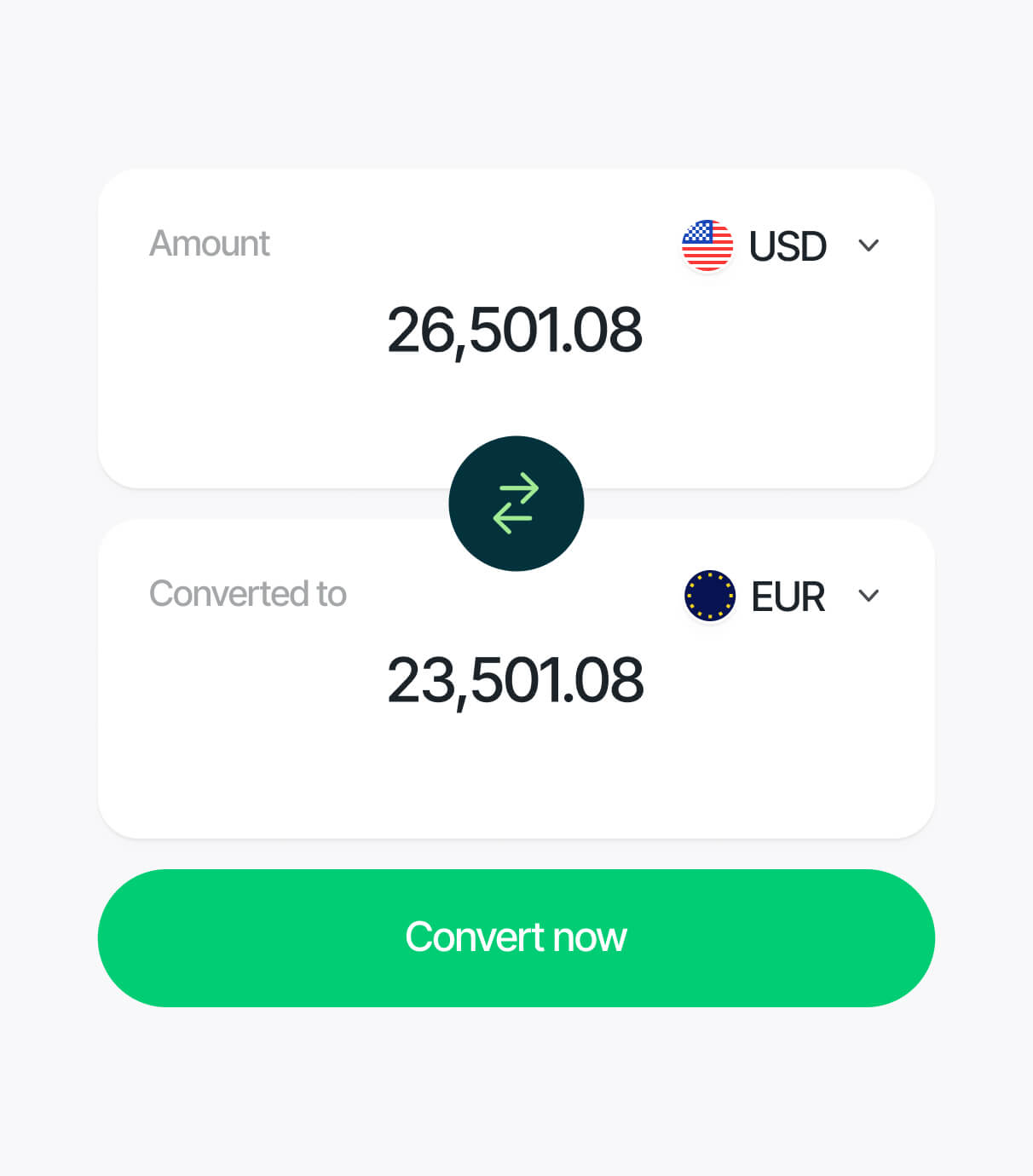Edit the 26,501.08 amount field

click(x=514, y=330)
